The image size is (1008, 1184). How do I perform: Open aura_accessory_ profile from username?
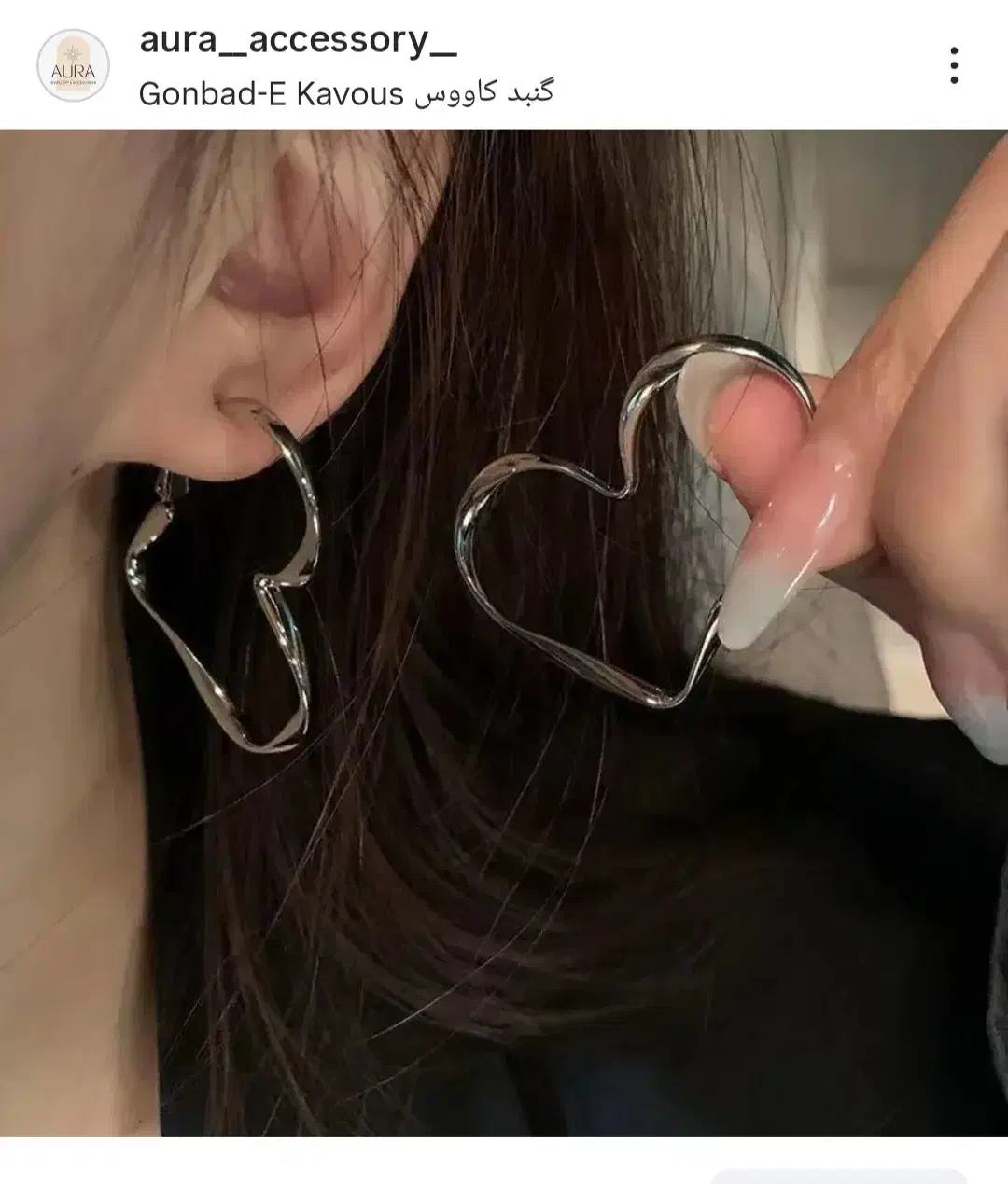coord(298,40)
